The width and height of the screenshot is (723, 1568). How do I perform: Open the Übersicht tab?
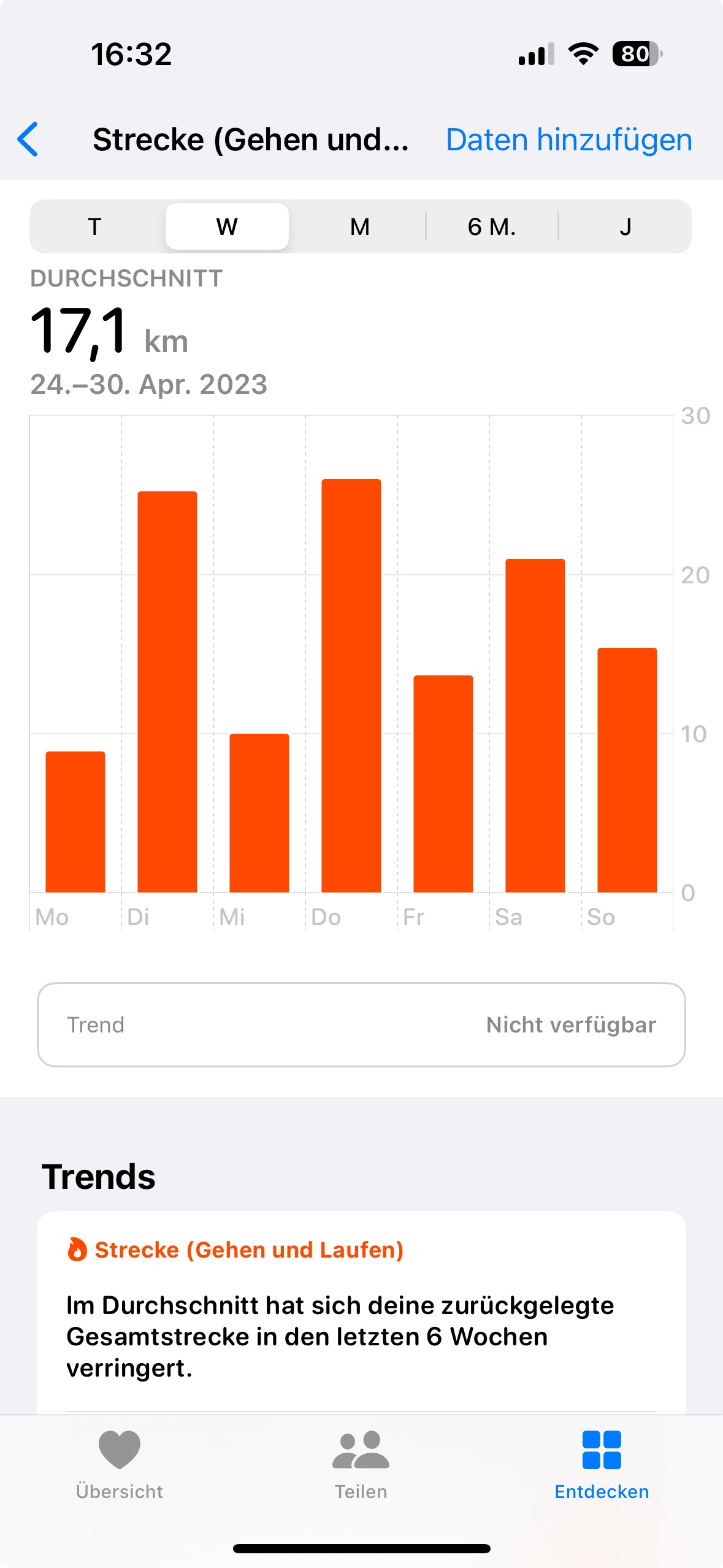click(120, 1464)
